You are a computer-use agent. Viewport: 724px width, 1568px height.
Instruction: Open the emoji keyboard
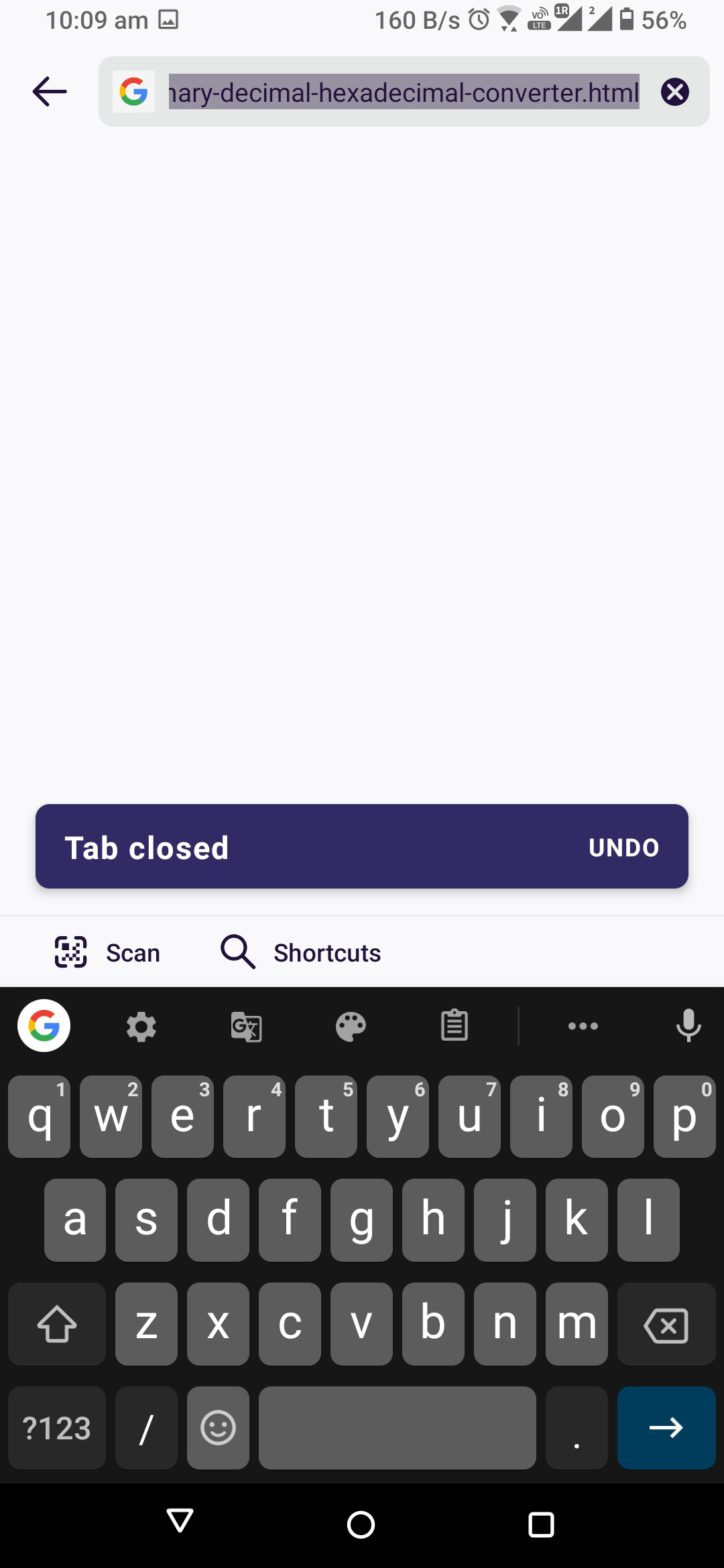tap(218, 1428)
